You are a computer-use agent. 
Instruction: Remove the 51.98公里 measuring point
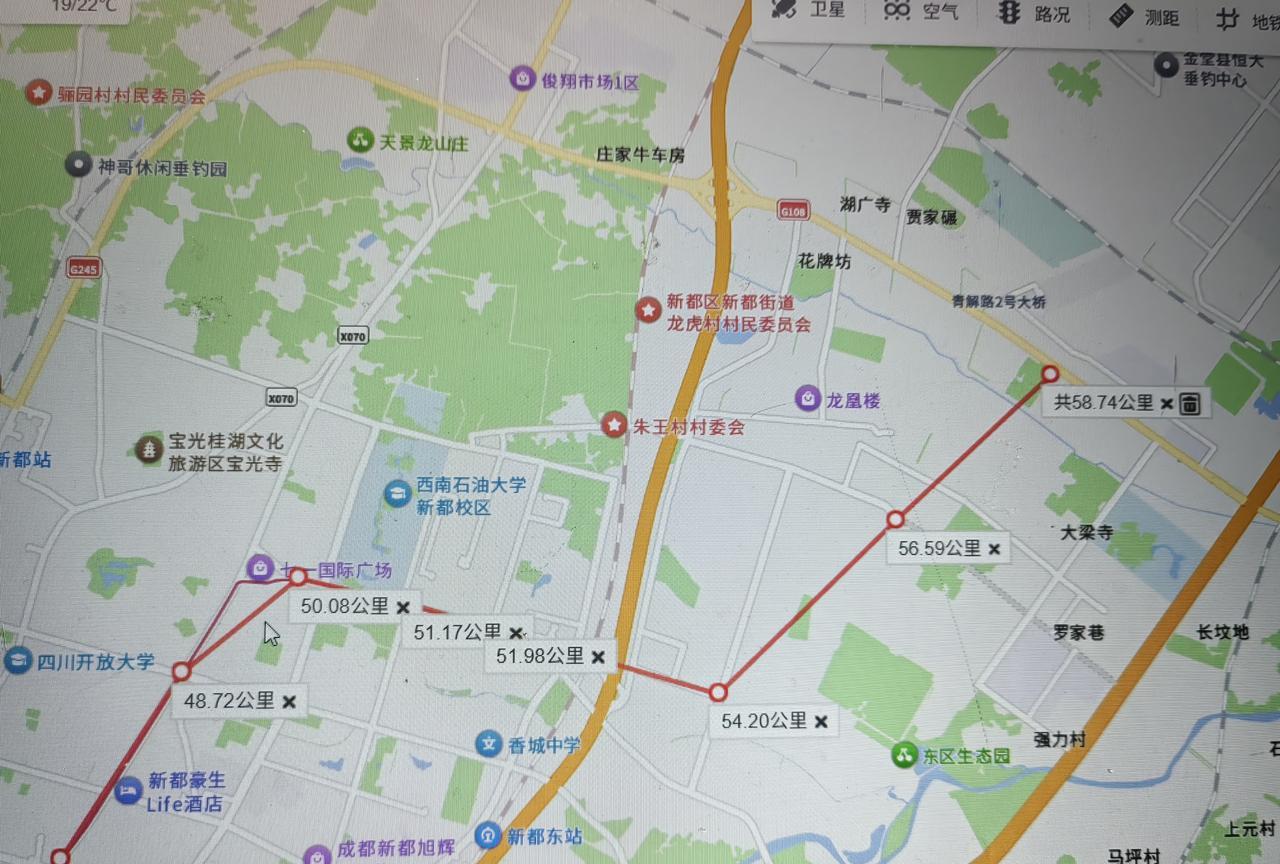(597, 657)
